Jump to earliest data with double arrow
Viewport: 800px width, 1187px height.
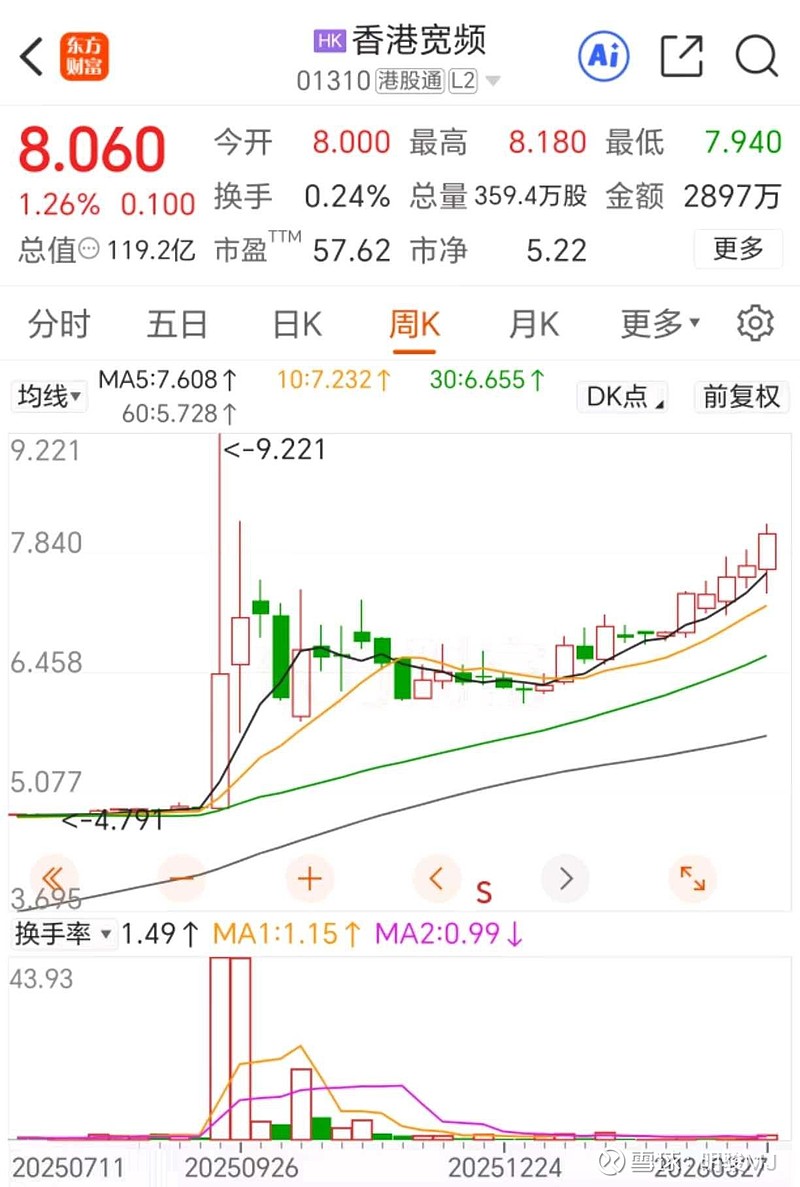tap(54, 879)
